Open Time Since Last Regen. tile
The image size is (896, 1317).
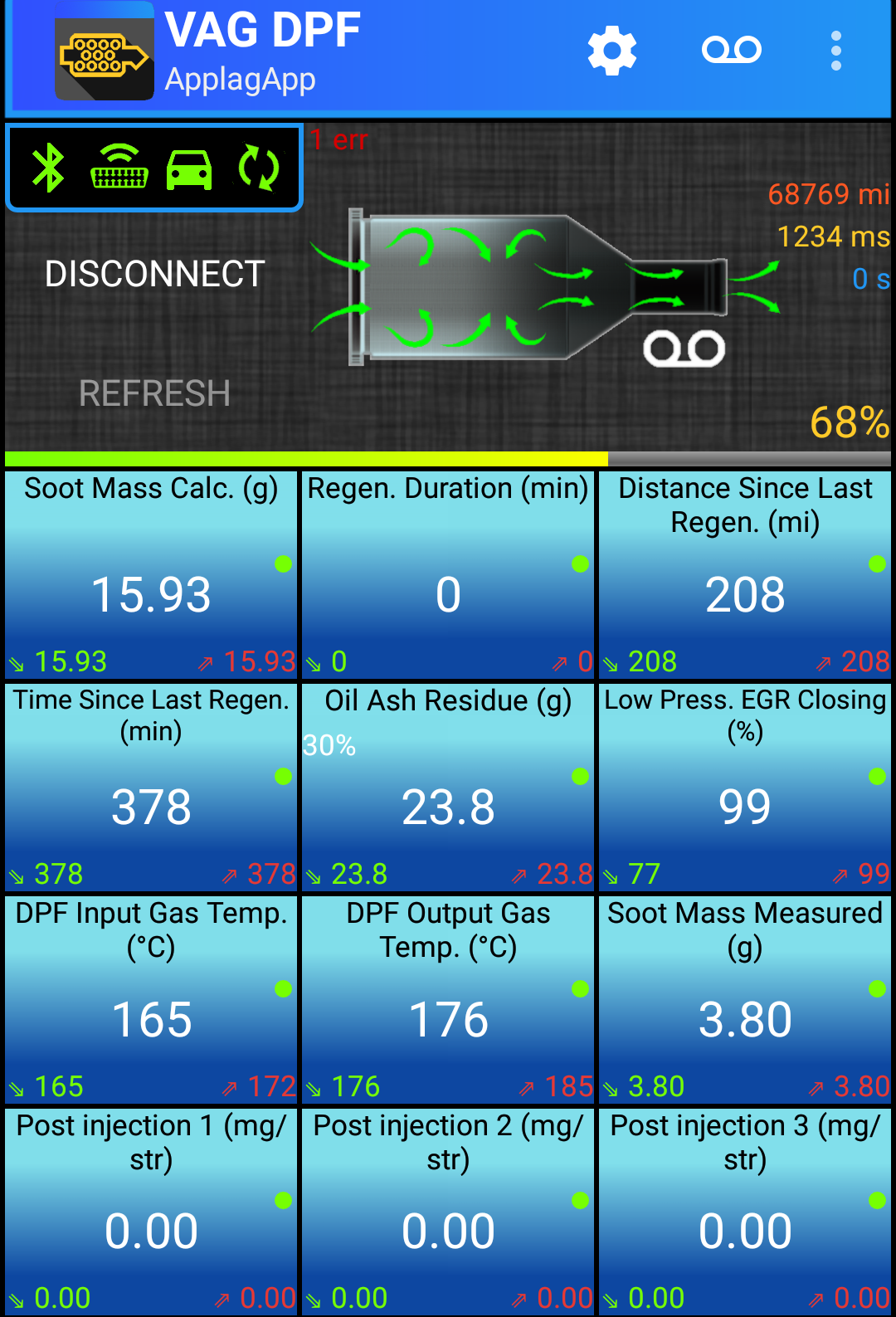click(151, 787)
